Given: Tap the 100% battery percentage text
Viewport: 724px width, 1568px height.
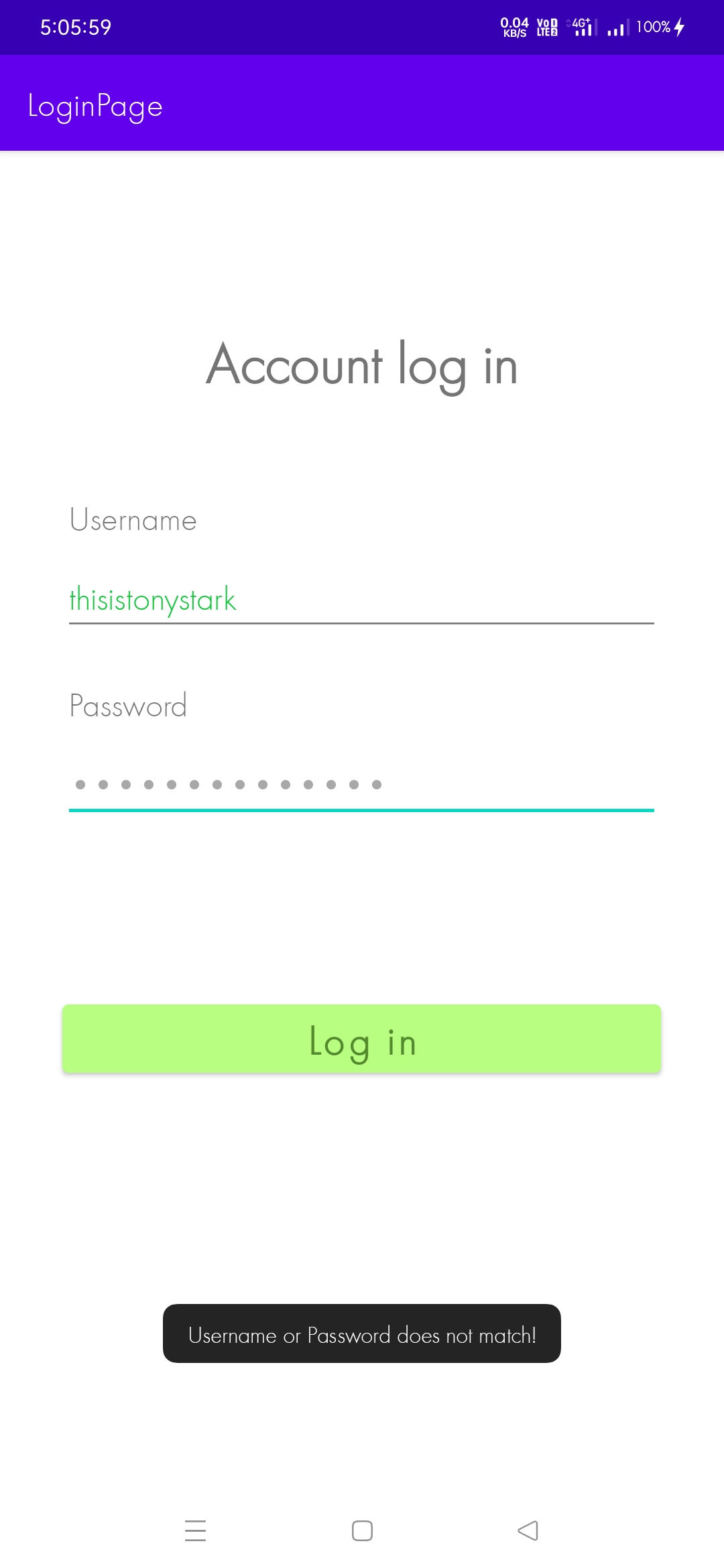Looking at the screenshot, I should 654,27.
